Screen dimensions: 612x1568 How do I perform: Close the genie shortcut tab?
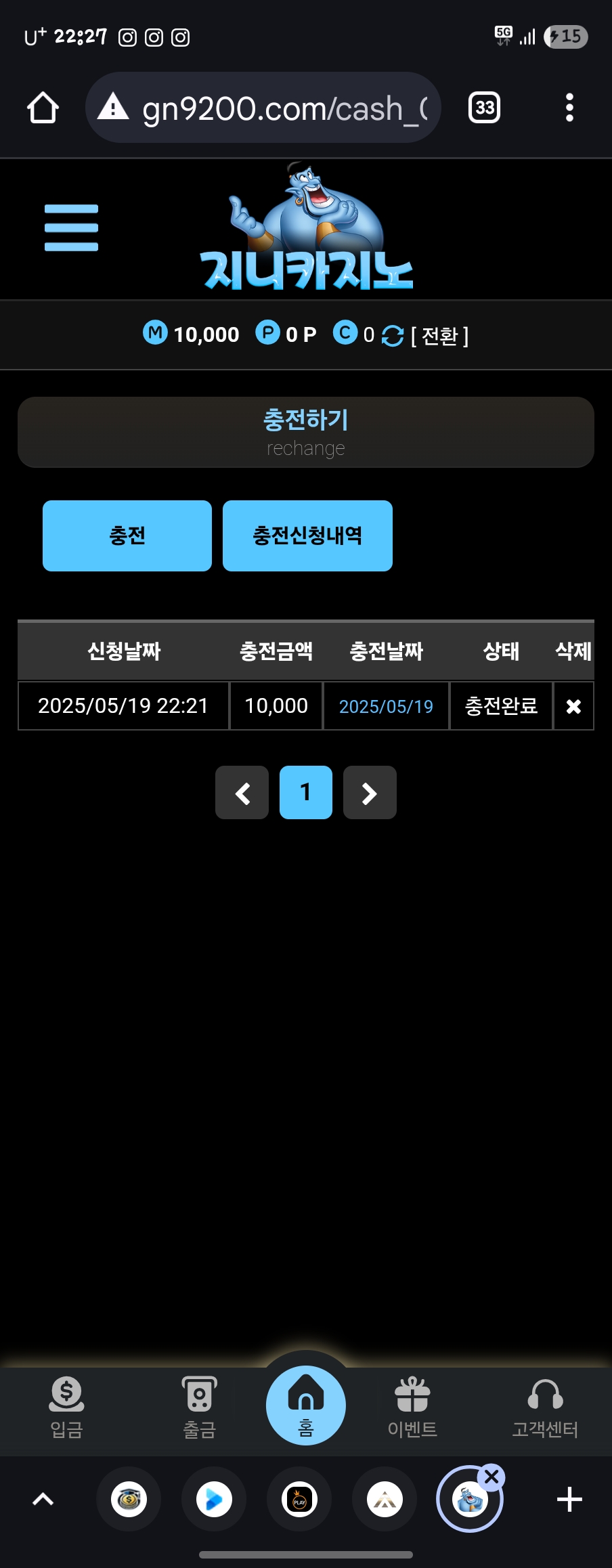(x=492, y=1477)
